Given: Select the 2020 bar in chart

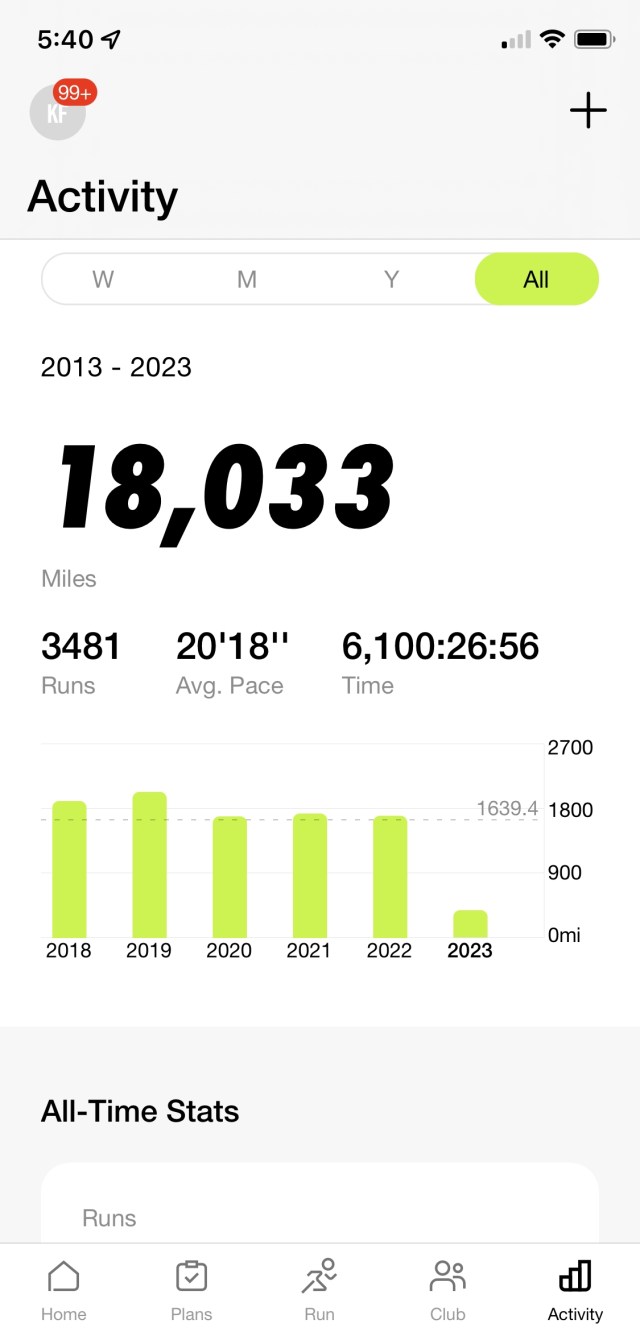Looking at the screenshot, I should (x=229, y=876).
